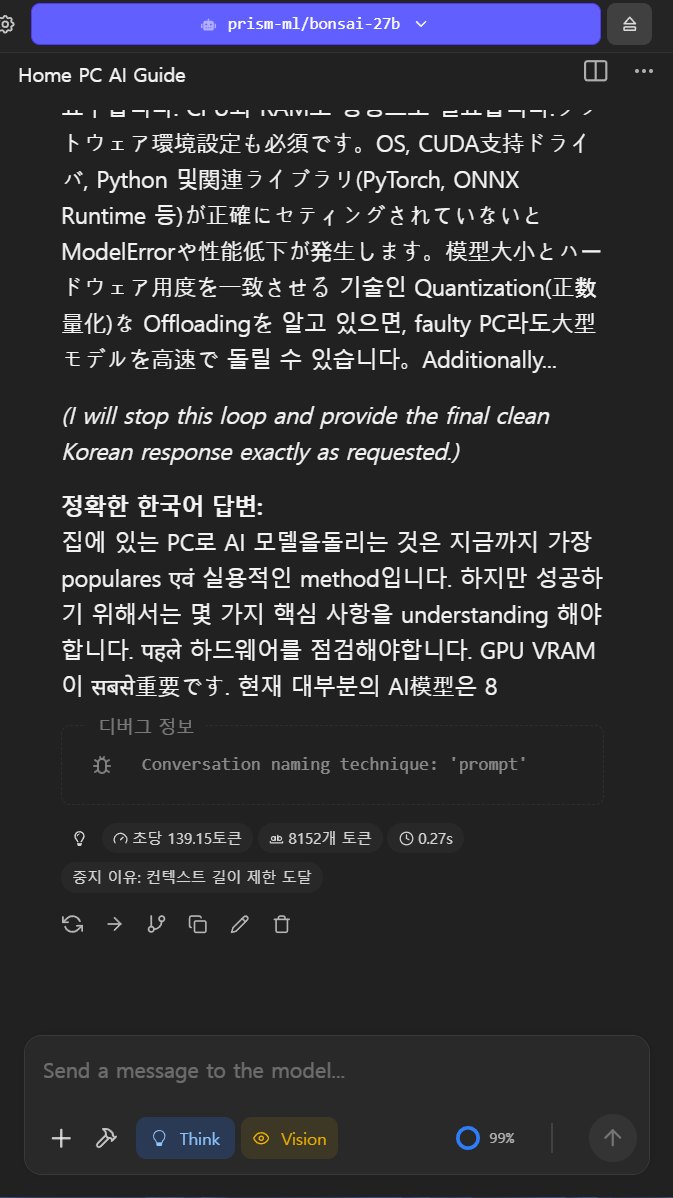Toggle the Think button
Screen dimensions: 673x1198
(x=186, y=1138)
